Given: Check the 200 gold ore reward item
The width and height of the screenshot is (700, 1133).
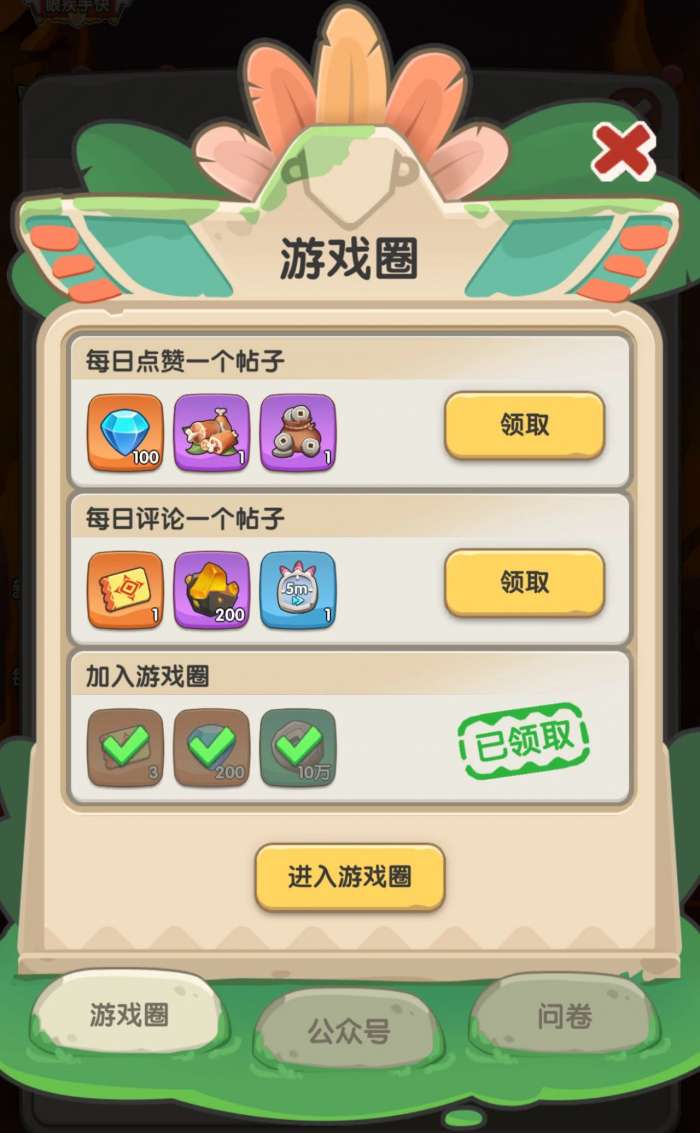Looking at the screenshot, I should click(212, 589).
